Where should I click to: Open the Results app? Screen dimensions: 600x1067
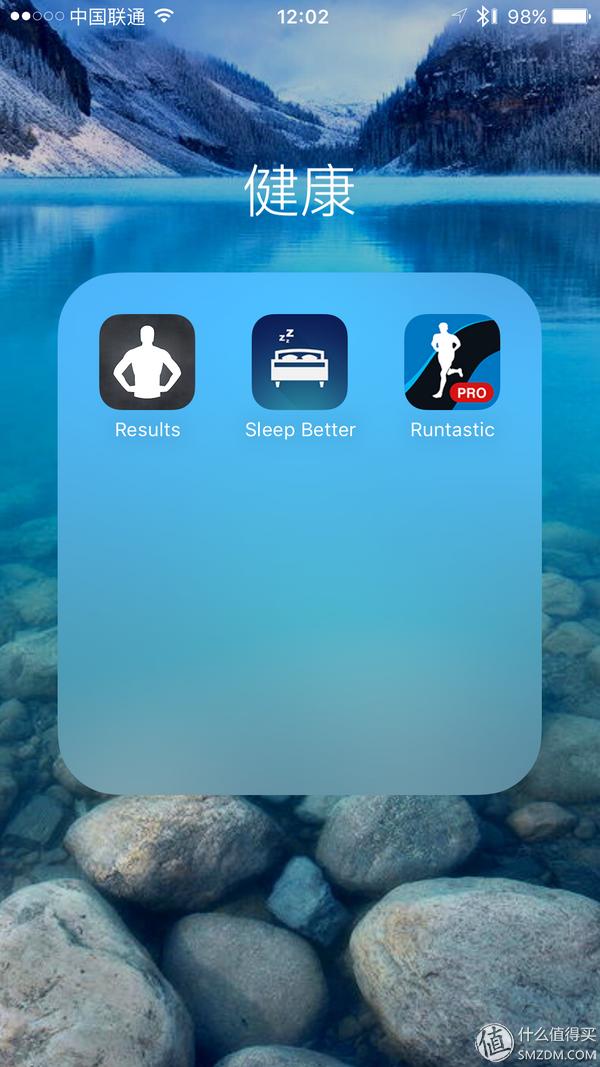147,362
